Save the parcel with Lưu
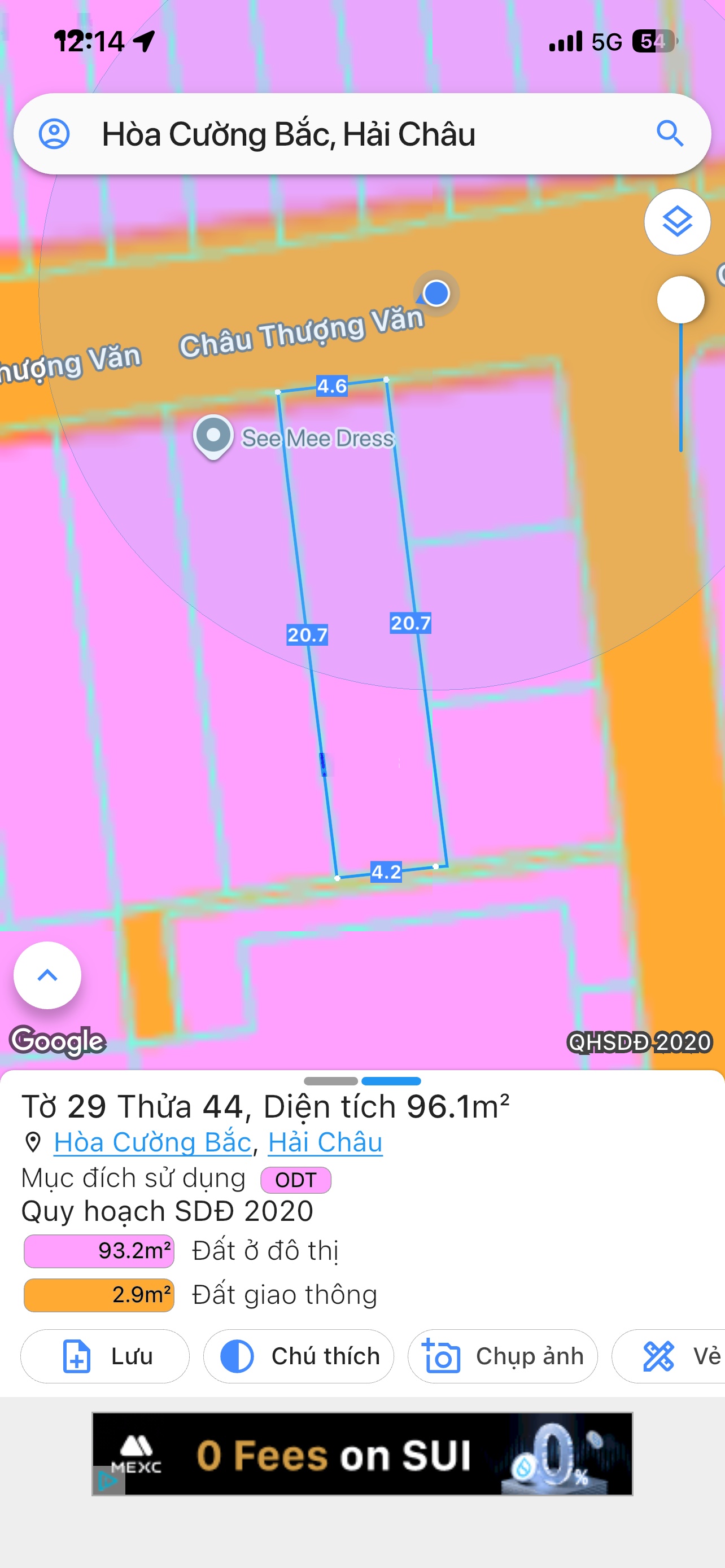This screenshot has height=1568, width=725. [x=106, y=1356]
